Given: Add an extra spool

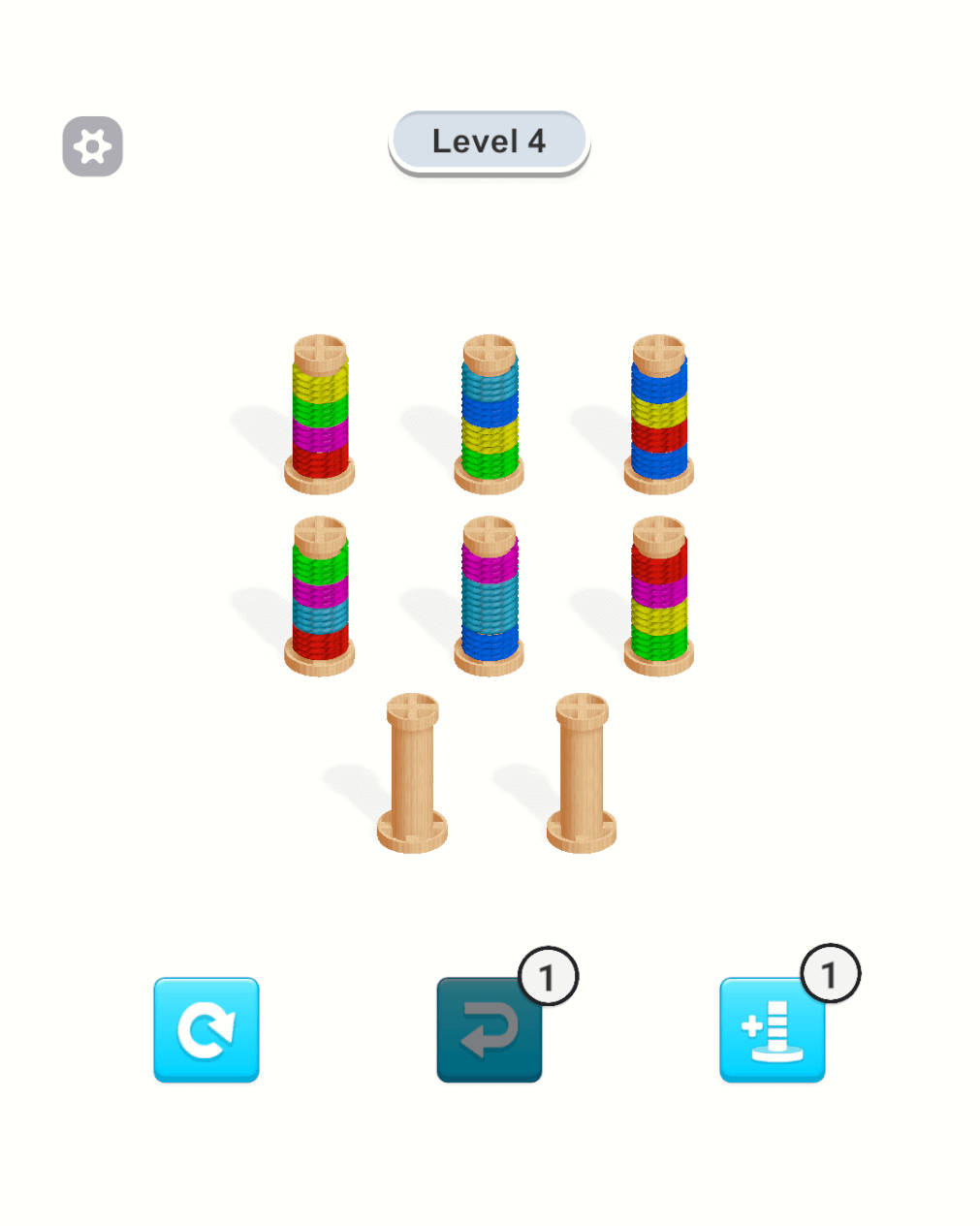Looking at the screenshot, I should coord(773,1029).
